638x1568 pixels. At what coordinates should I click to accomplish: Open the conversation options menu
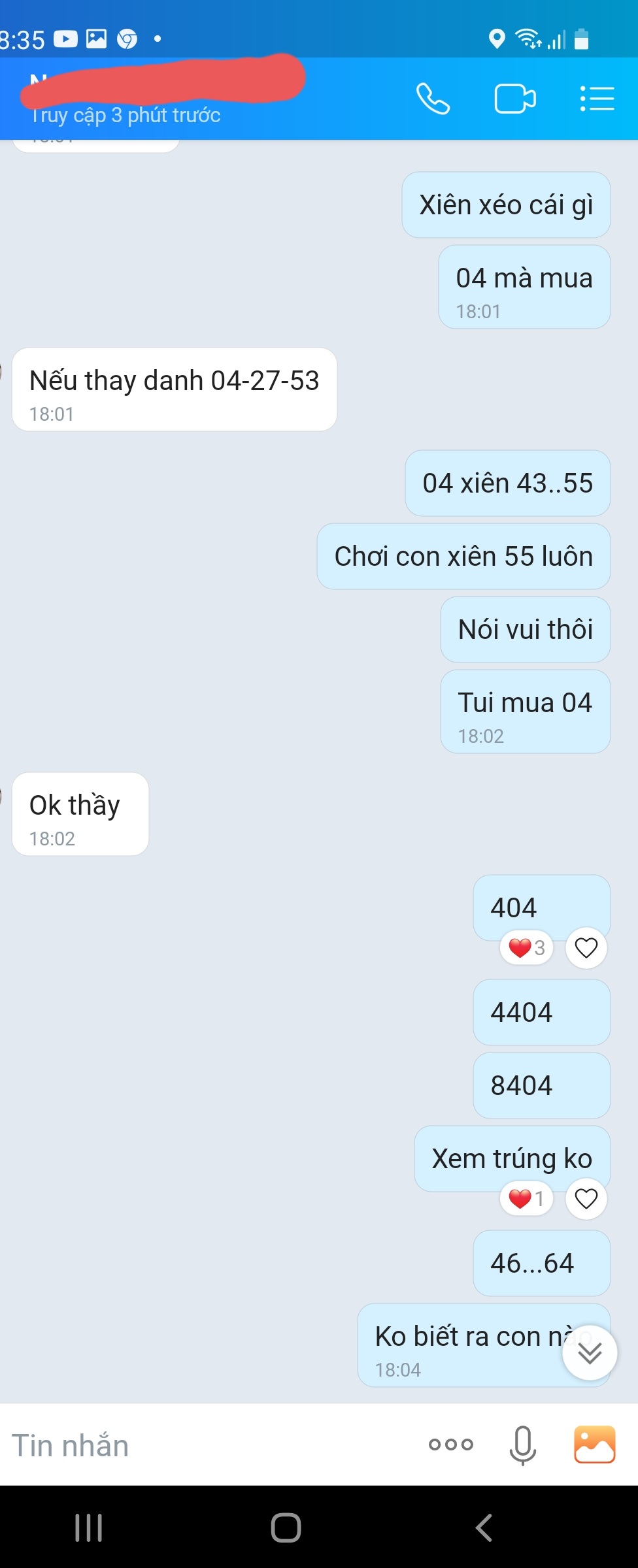coord(597,99)
